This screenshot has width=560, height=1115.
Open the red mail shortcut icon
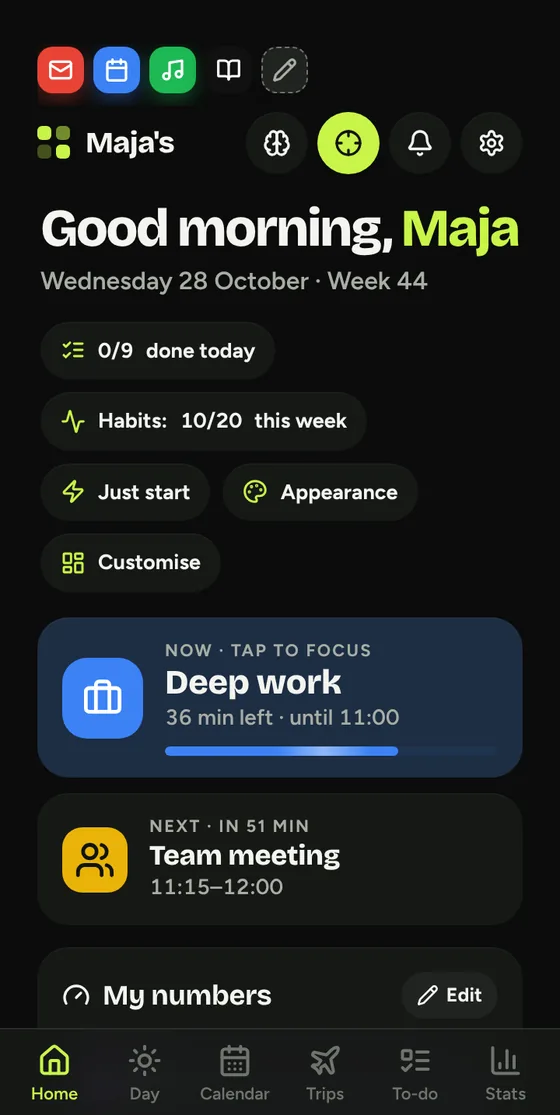(60, 70)
